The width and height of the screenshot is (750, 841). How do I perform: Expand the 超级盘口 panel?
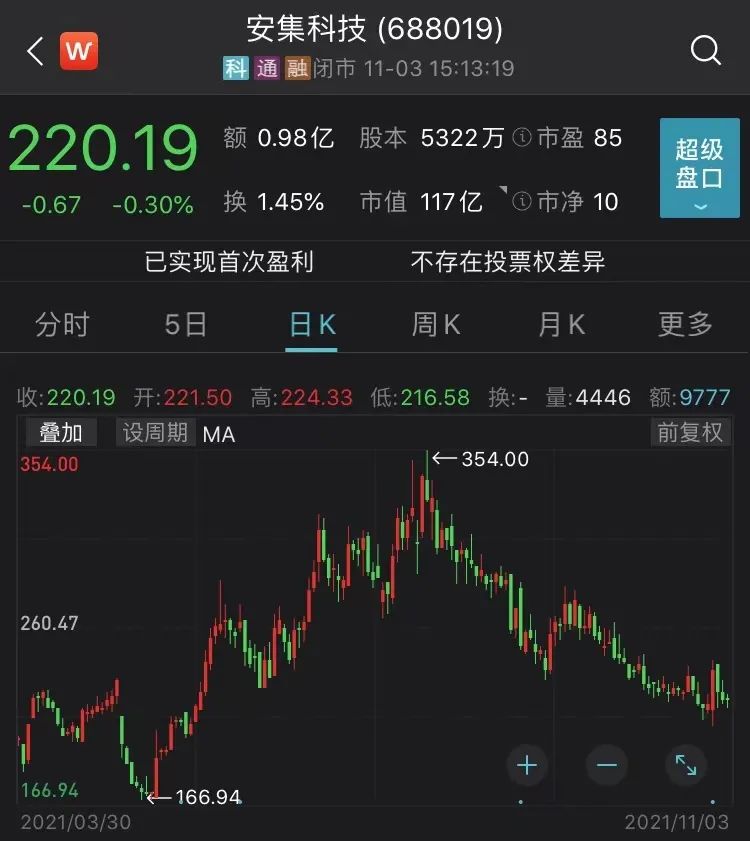(x=699, y=168)
